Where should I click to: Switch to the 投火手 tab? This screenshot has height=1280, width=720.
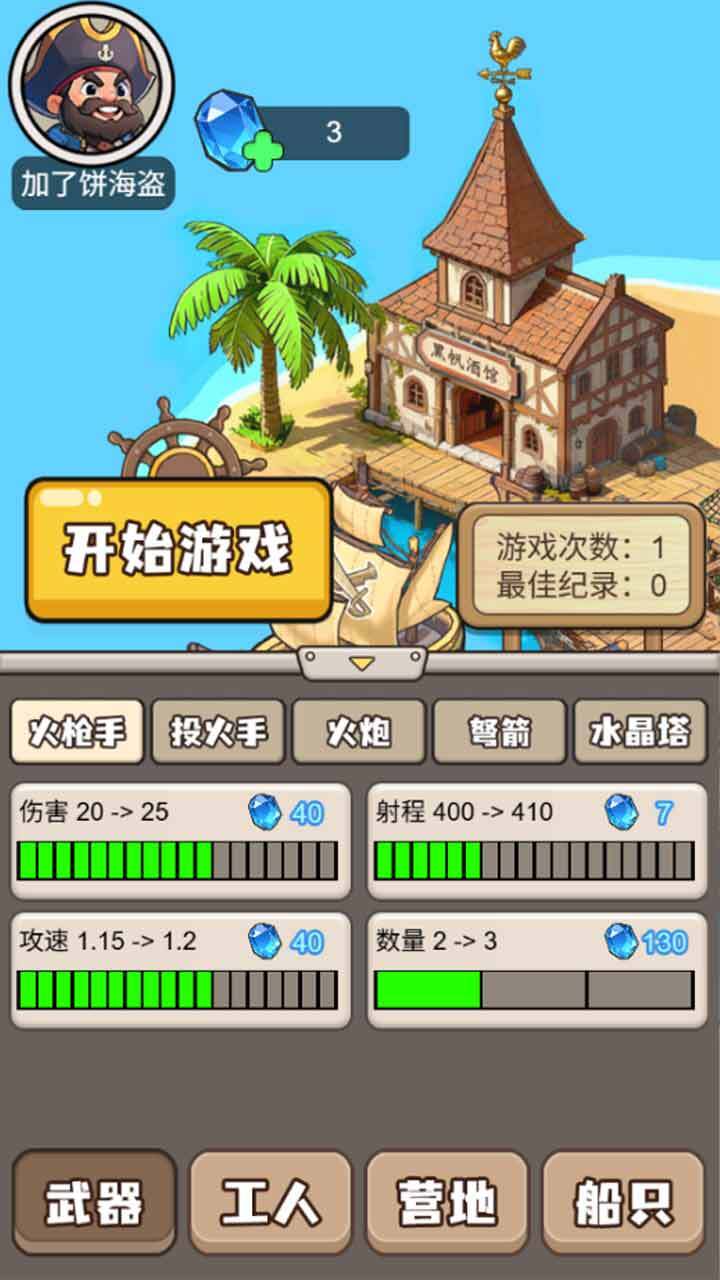pyautogui.click(x=218, y=733)
